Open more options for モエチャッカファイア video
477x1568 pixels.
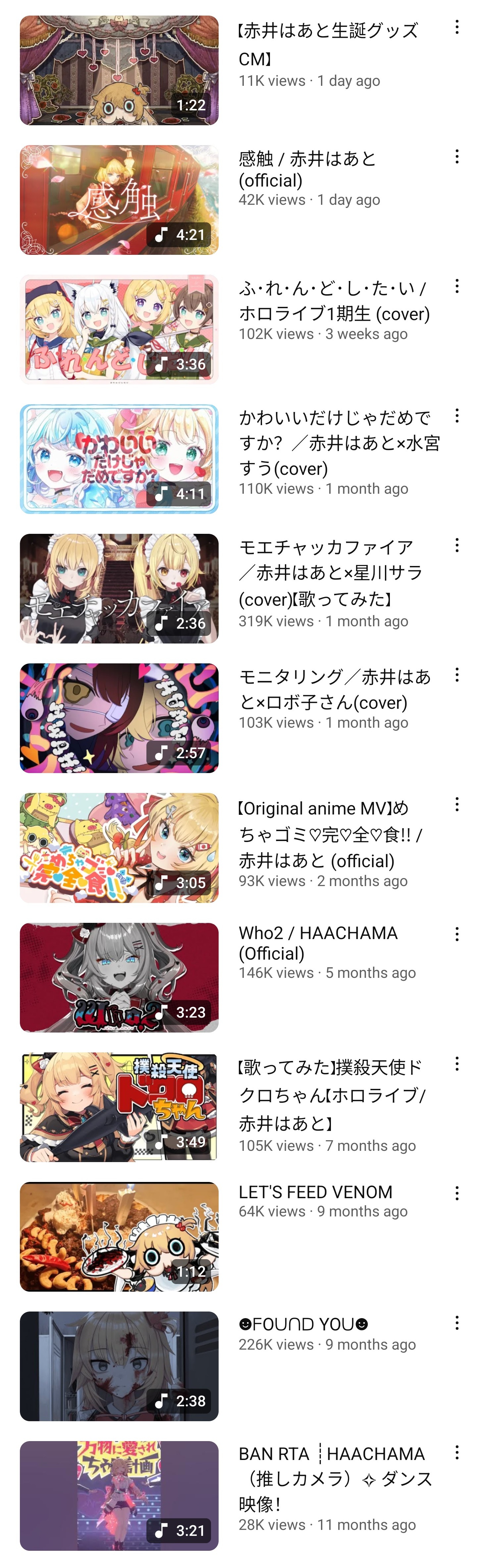pyautogui.click(x=456, y=545)
